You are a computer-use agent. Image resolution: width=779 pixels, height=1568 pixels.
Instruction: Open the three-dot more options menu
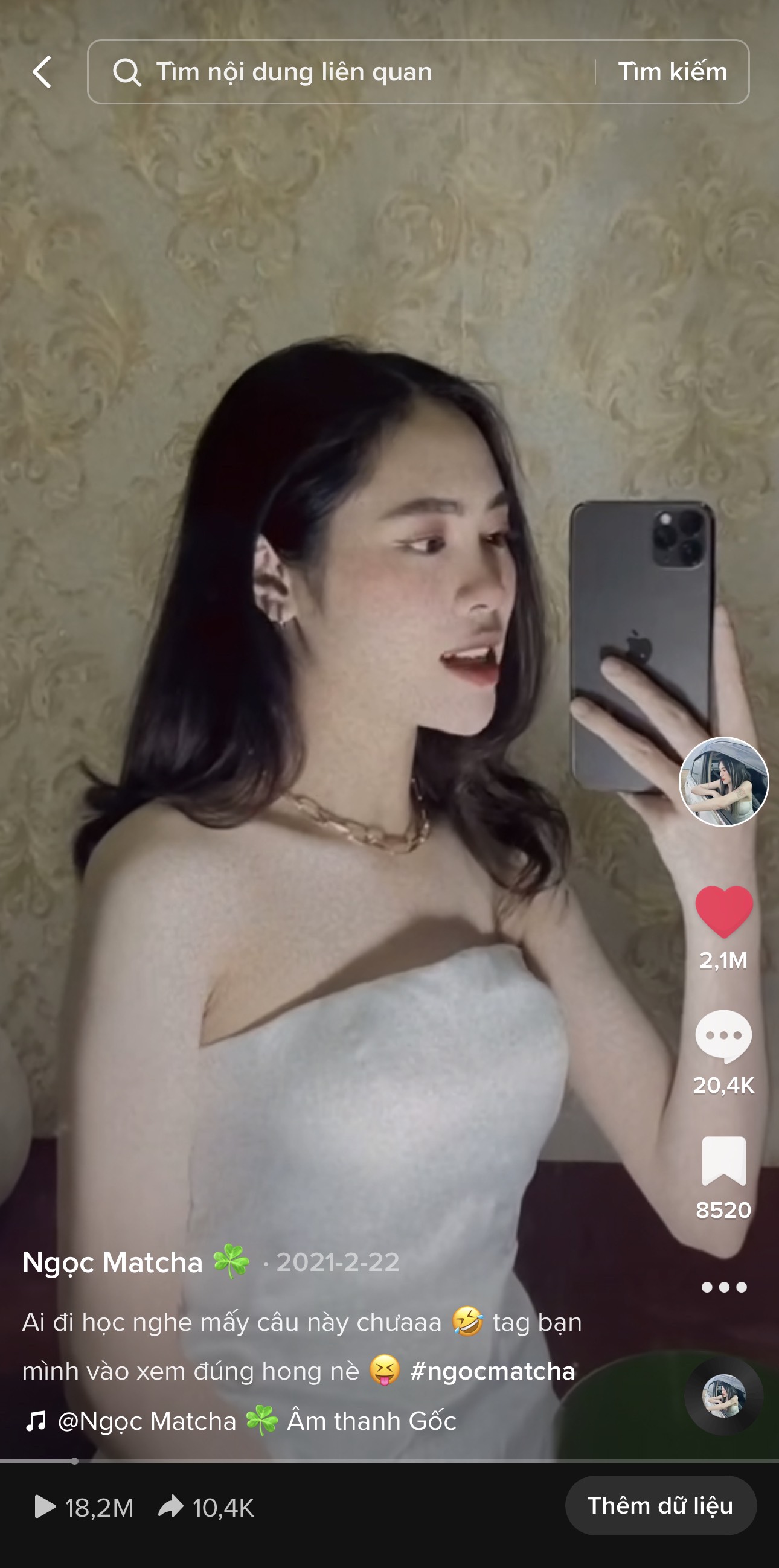723,1287
